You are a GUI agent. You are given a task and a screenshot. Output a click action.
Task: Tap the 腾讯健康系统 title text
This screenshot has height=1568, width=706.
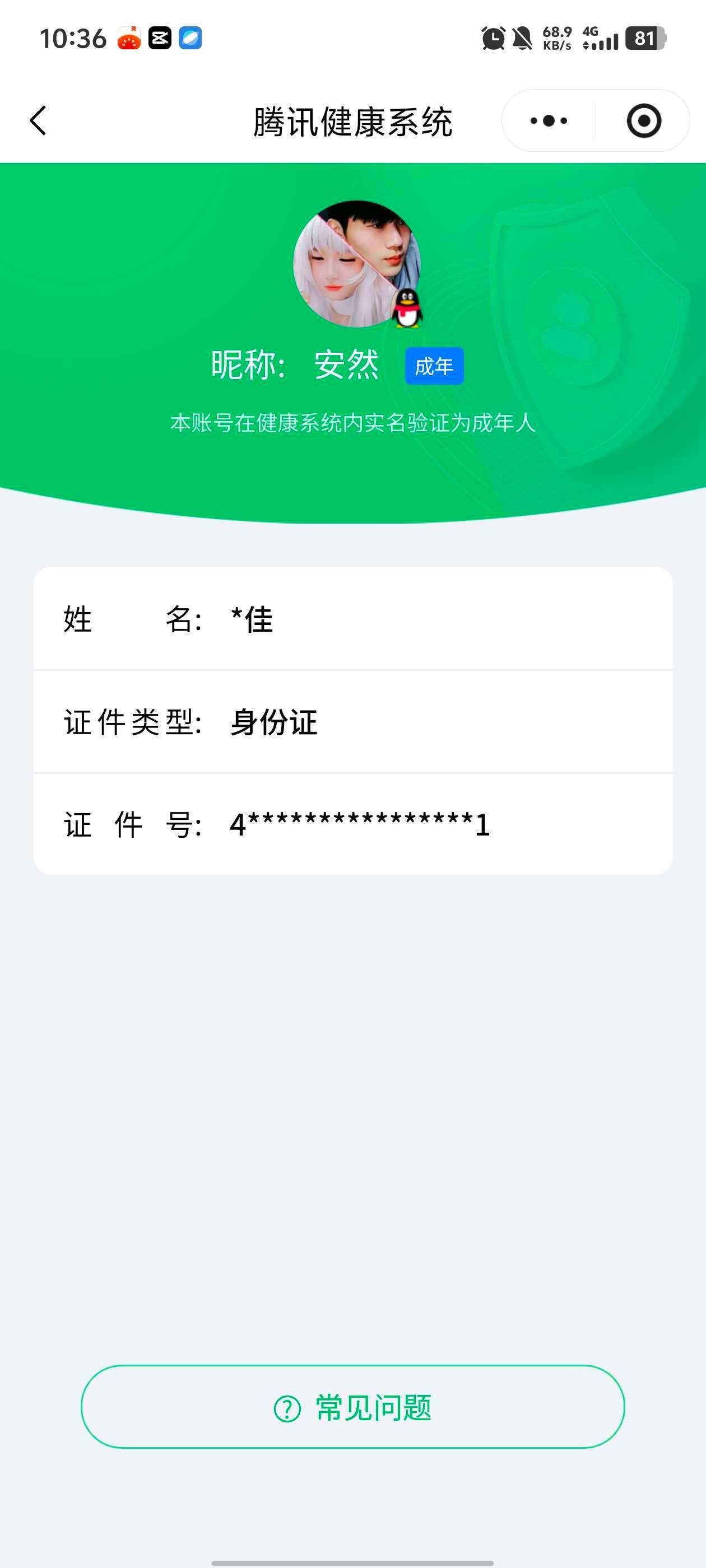[352, 120]
